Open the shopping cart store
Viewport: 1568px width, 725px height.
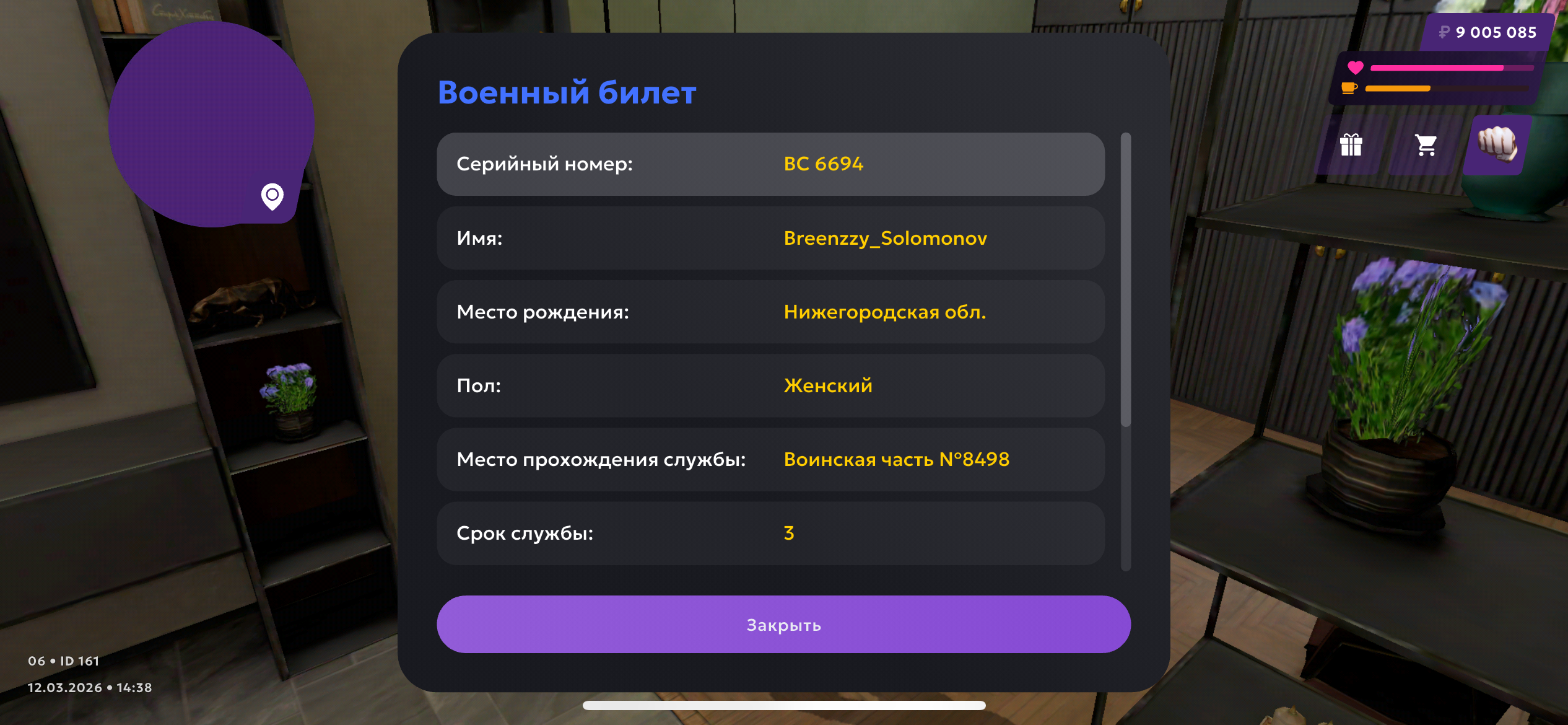[1426, 146]
